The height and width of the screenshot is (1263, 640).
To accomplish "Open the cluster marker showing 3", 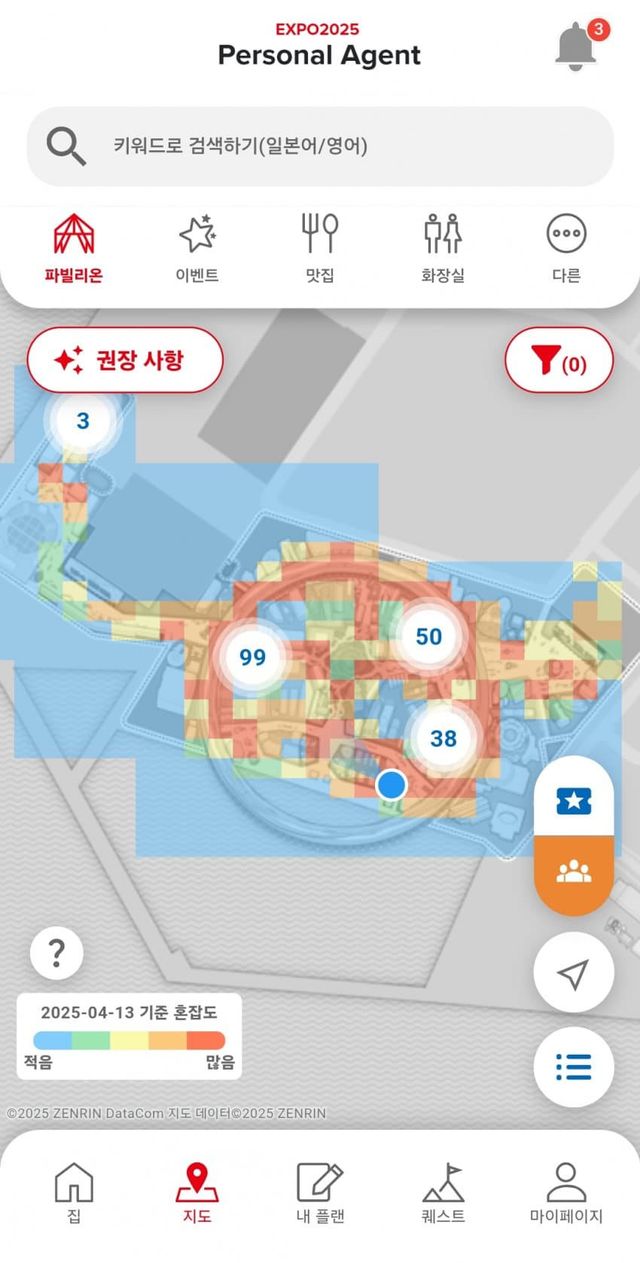I will click(x=83, y=421).
